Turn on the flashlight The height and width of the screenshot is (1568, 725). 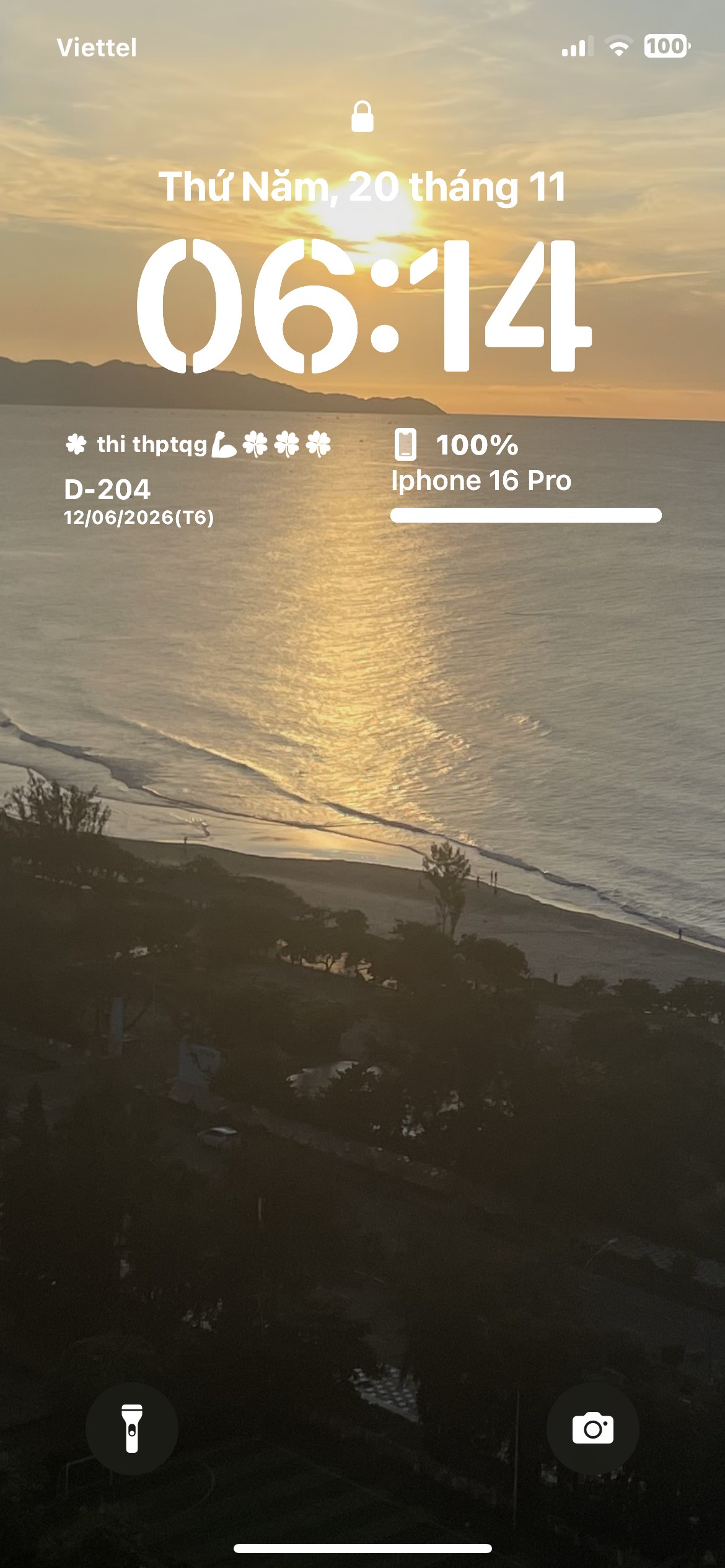pyautogui.click(x=131, y=1429)
